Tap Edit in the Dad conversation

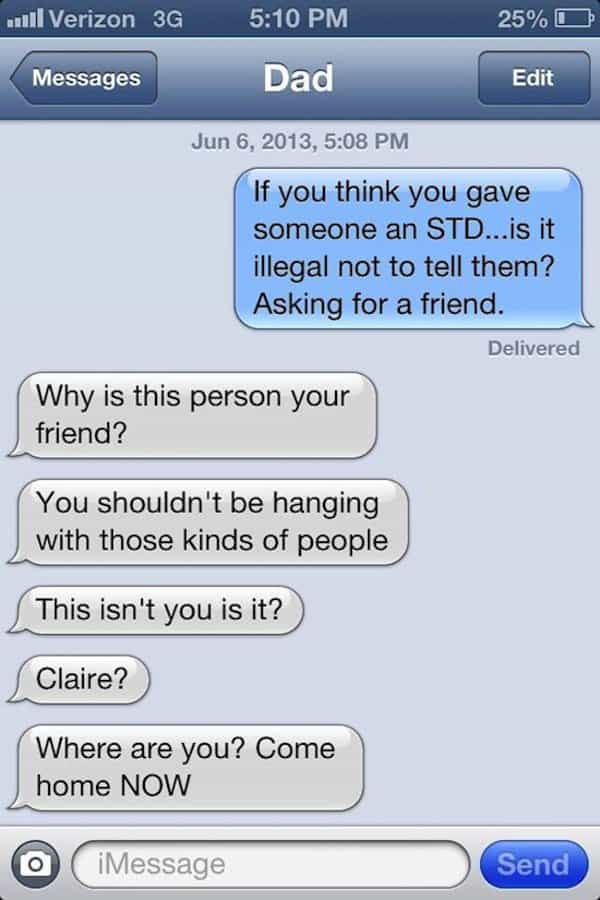(531, 78)
